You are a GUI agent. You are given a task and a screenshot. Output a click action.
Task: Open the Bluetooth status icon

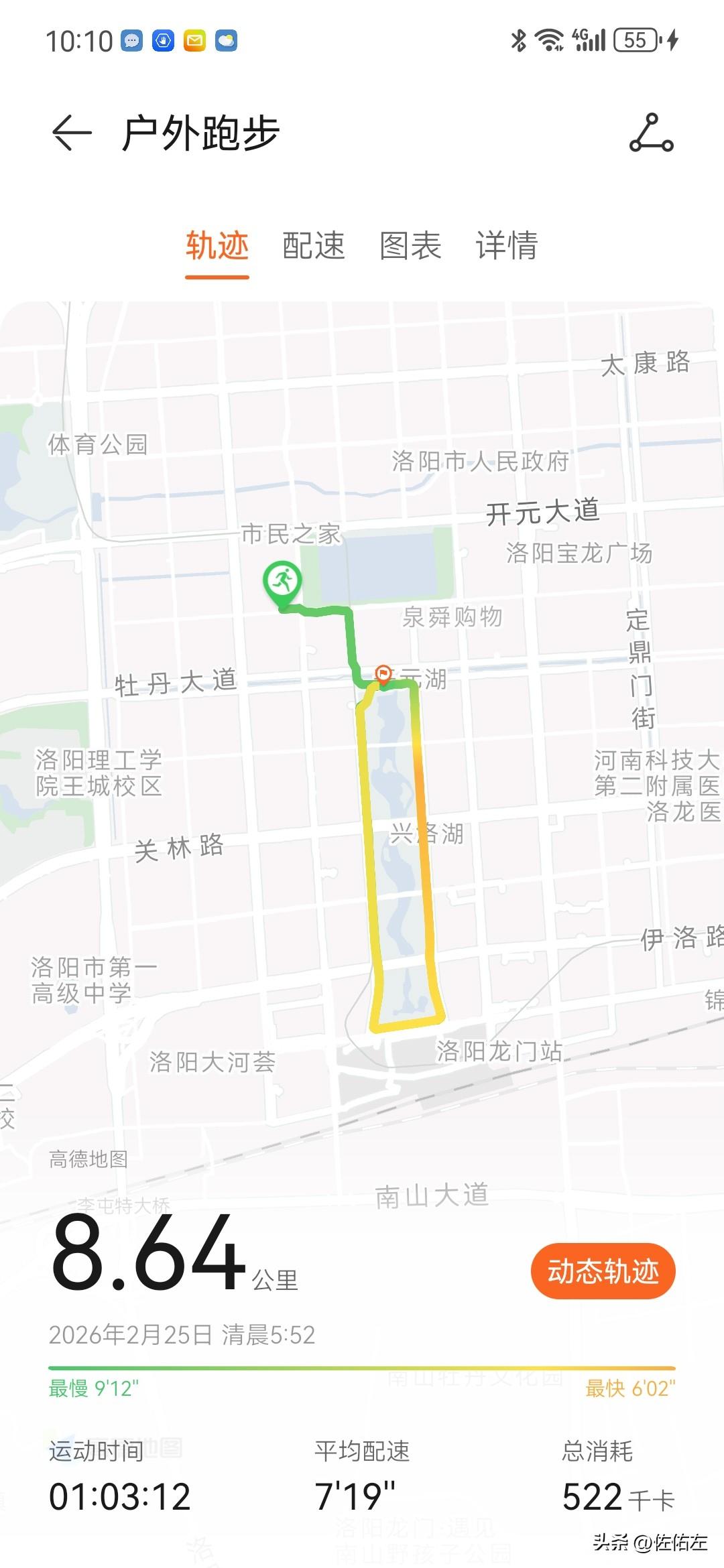coord(520,40)
